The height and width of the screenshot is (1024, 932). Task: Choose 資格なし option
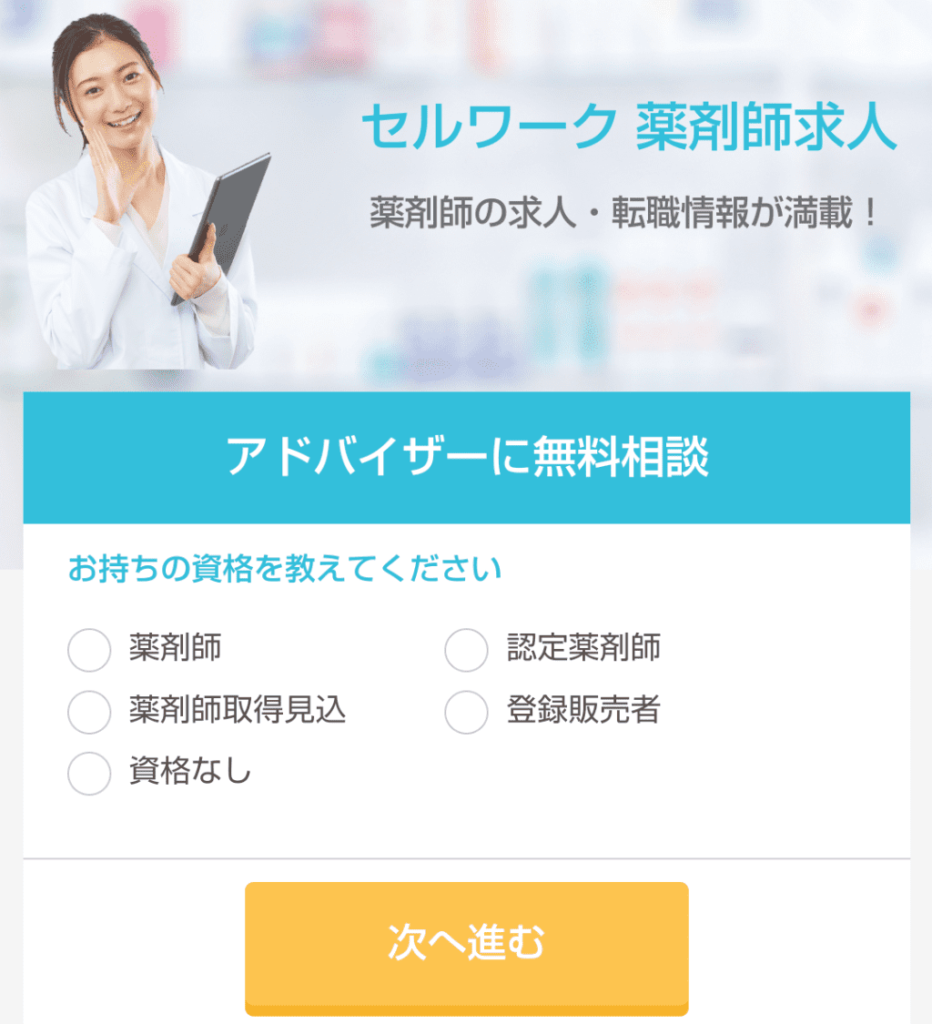(x=89, y=774)
